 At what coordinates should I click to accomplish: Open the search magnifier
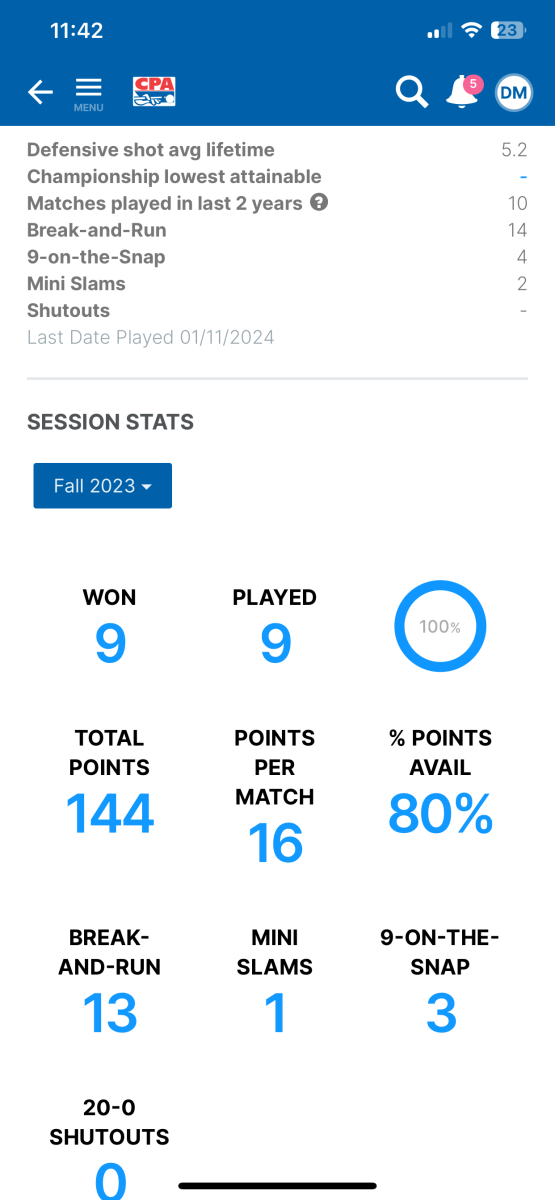click(x=411, y=92)
